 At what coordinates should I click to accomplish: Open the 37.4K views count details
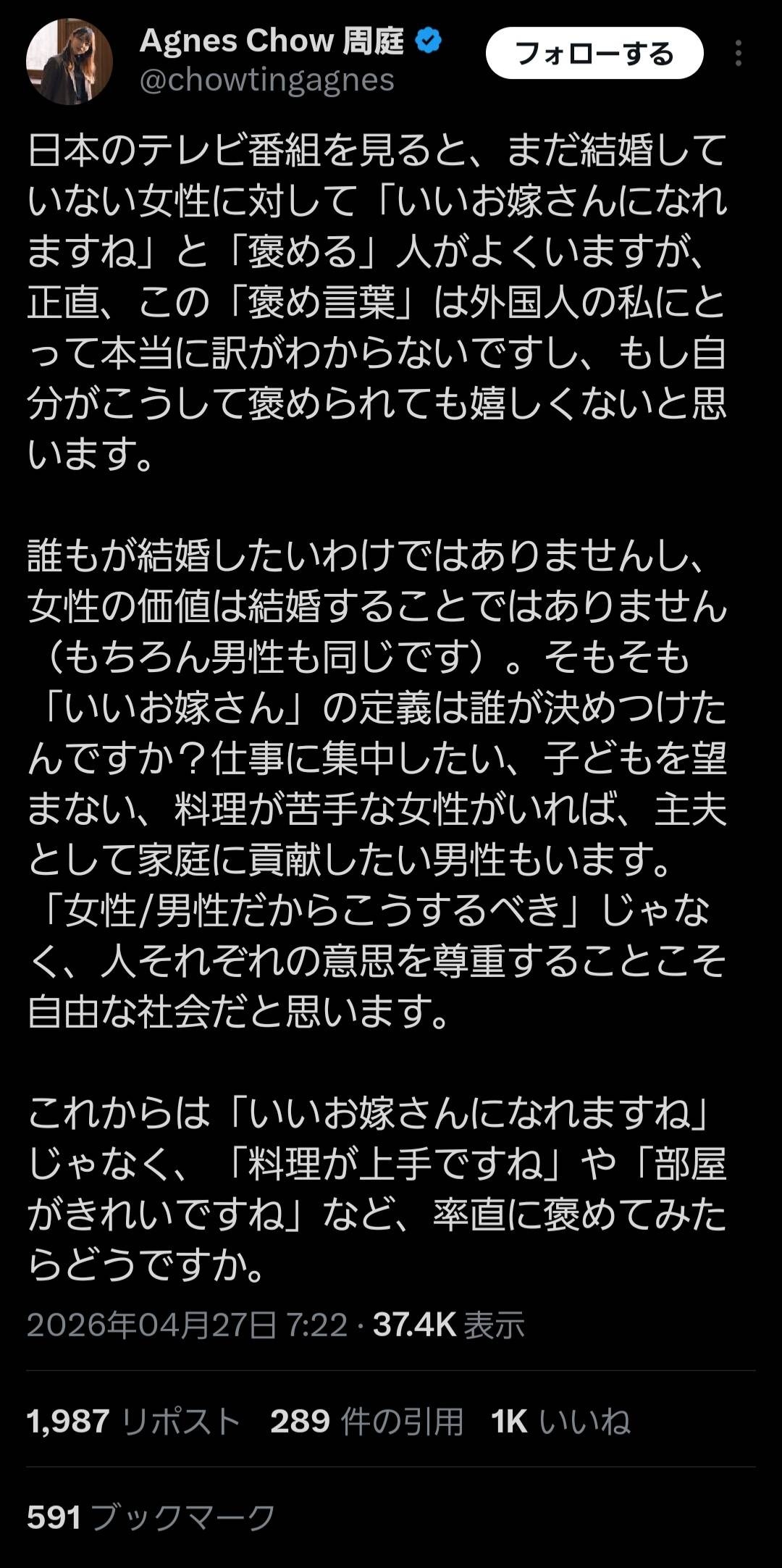pos(448,1325)
